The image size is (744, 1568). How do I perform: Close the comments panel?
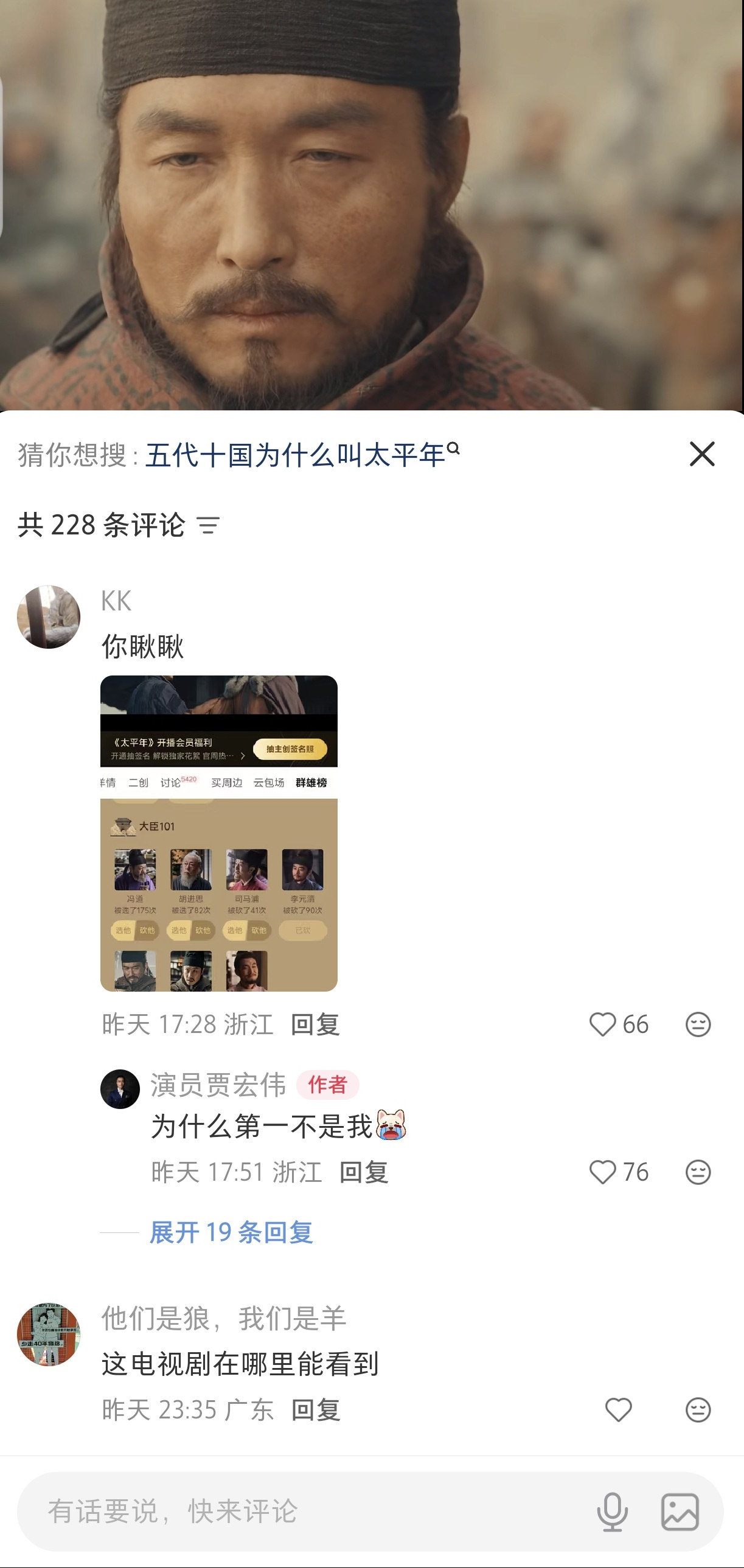click(701, 454)
